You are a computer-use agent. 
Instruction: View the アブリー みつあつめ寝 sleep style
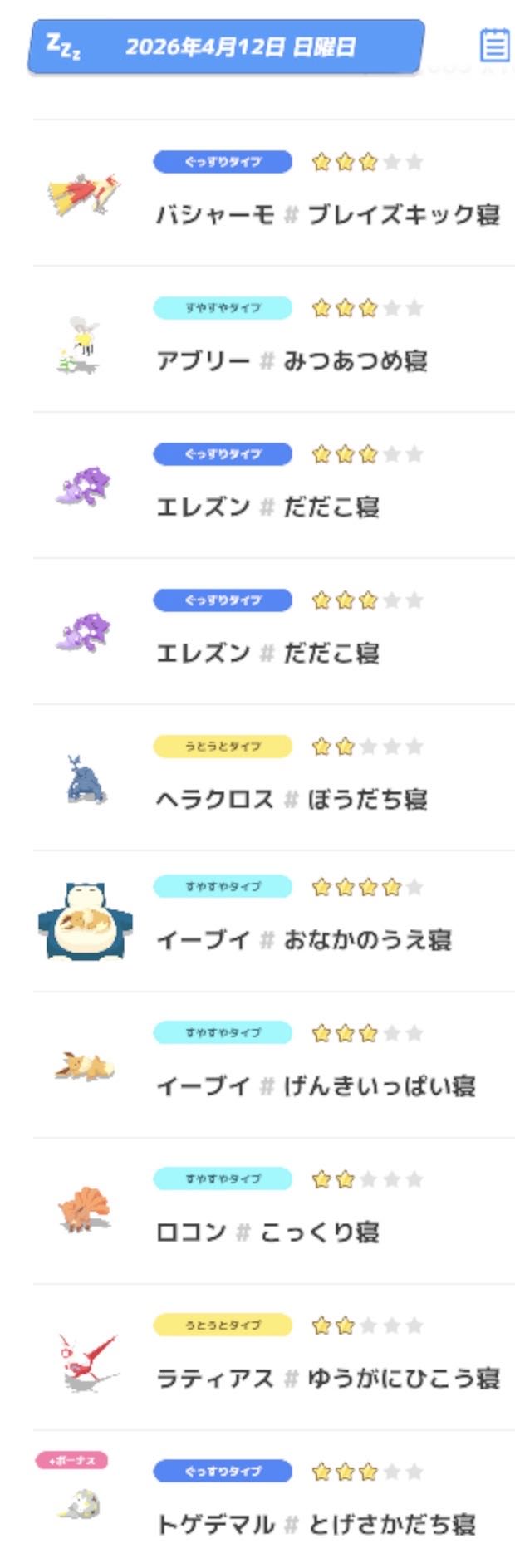click(292, 361)
